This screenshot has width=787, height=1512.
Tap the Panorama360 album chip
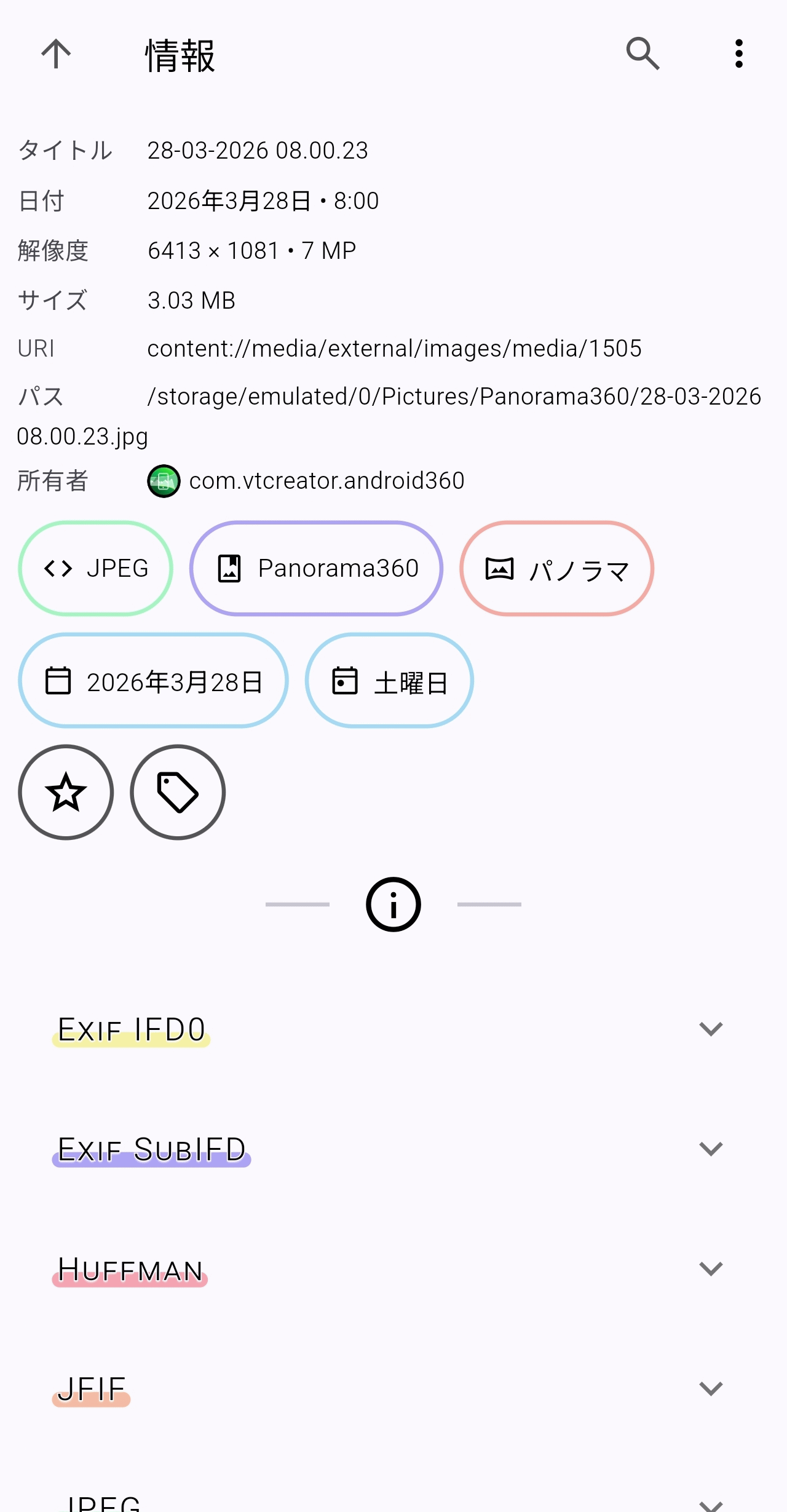pos(316,568)
